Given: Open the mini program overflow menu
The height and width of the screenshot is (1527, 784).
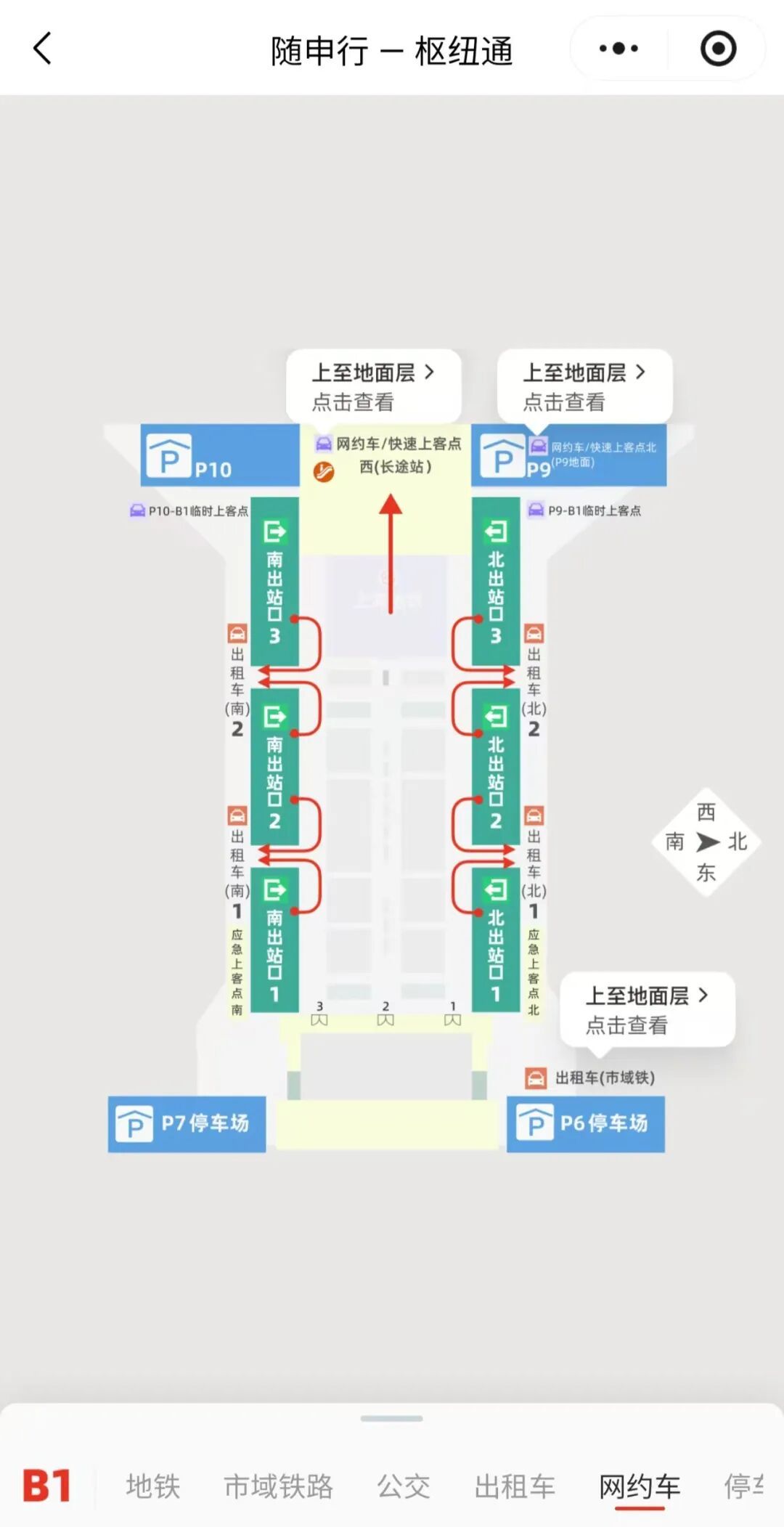Looking at the screenshot, I should click(x=618, y=49).
